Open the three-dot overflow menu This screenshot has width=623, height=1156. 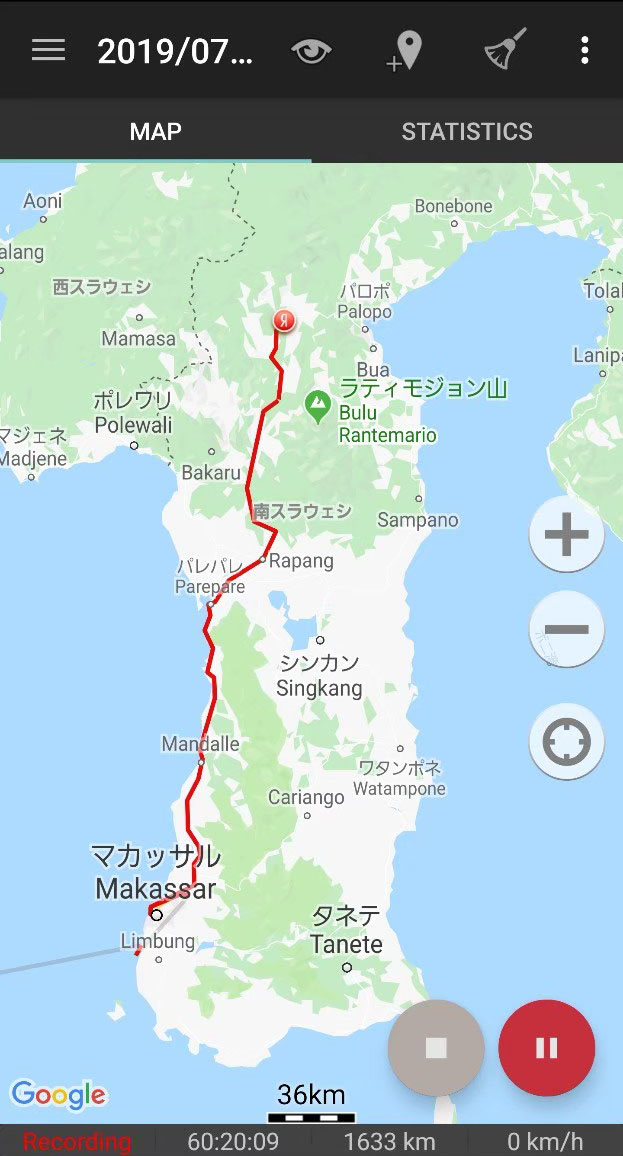pyautogui.click(x=585, y=51)
